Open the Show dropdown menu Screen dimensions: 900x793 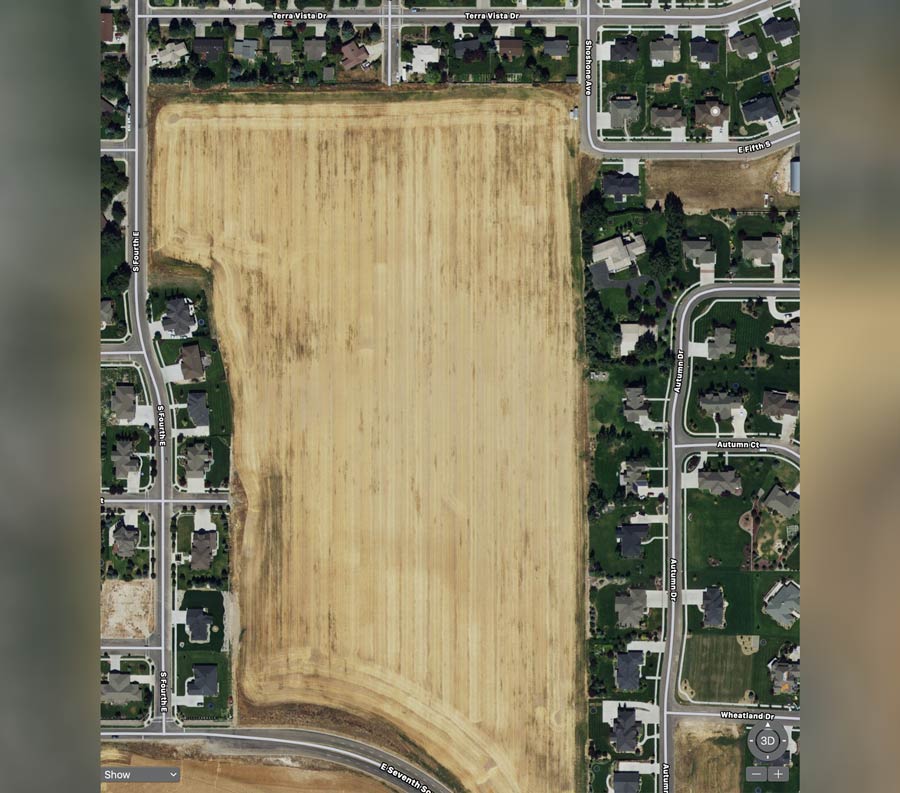[x=140, y=774]
